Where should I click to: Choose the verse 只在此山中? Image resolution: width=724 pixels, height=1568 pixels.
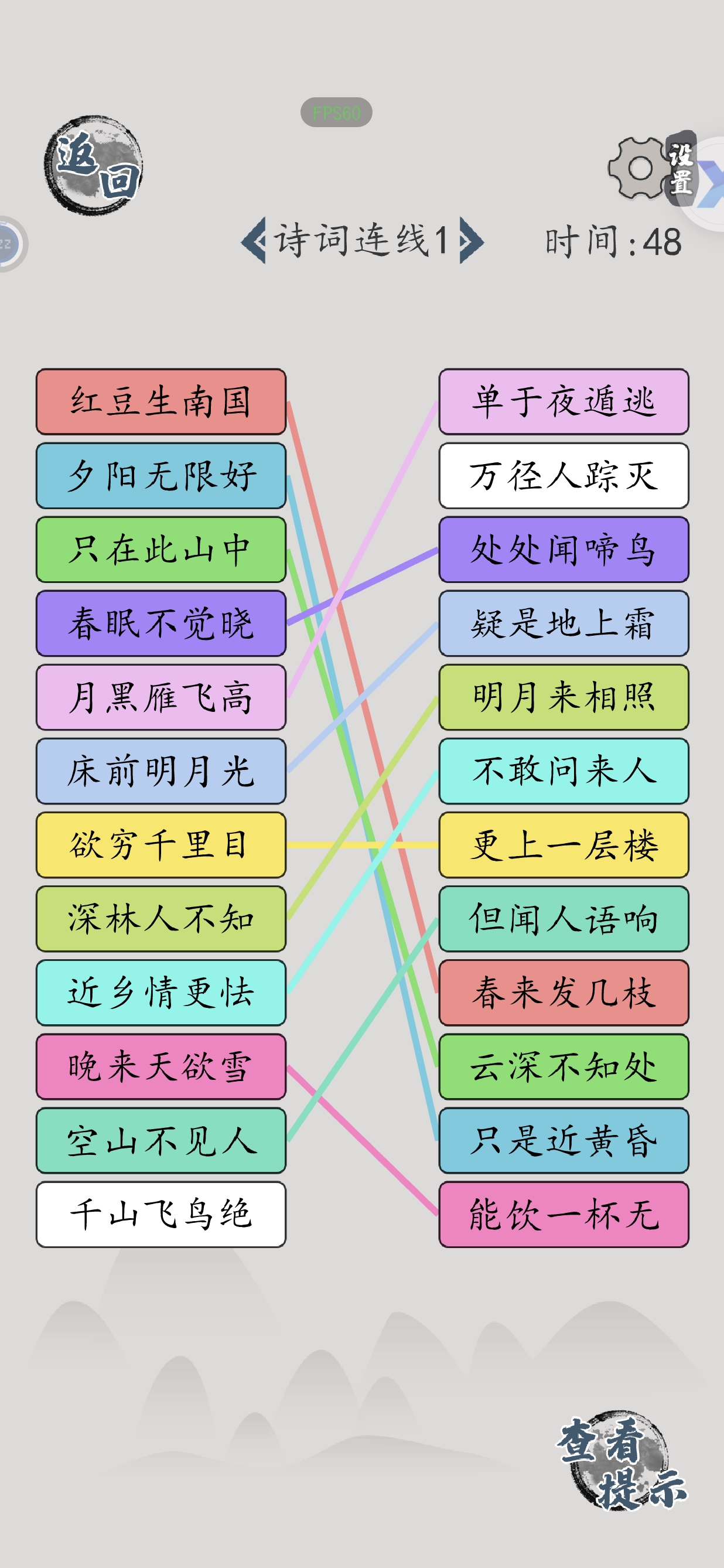(161, 549)
